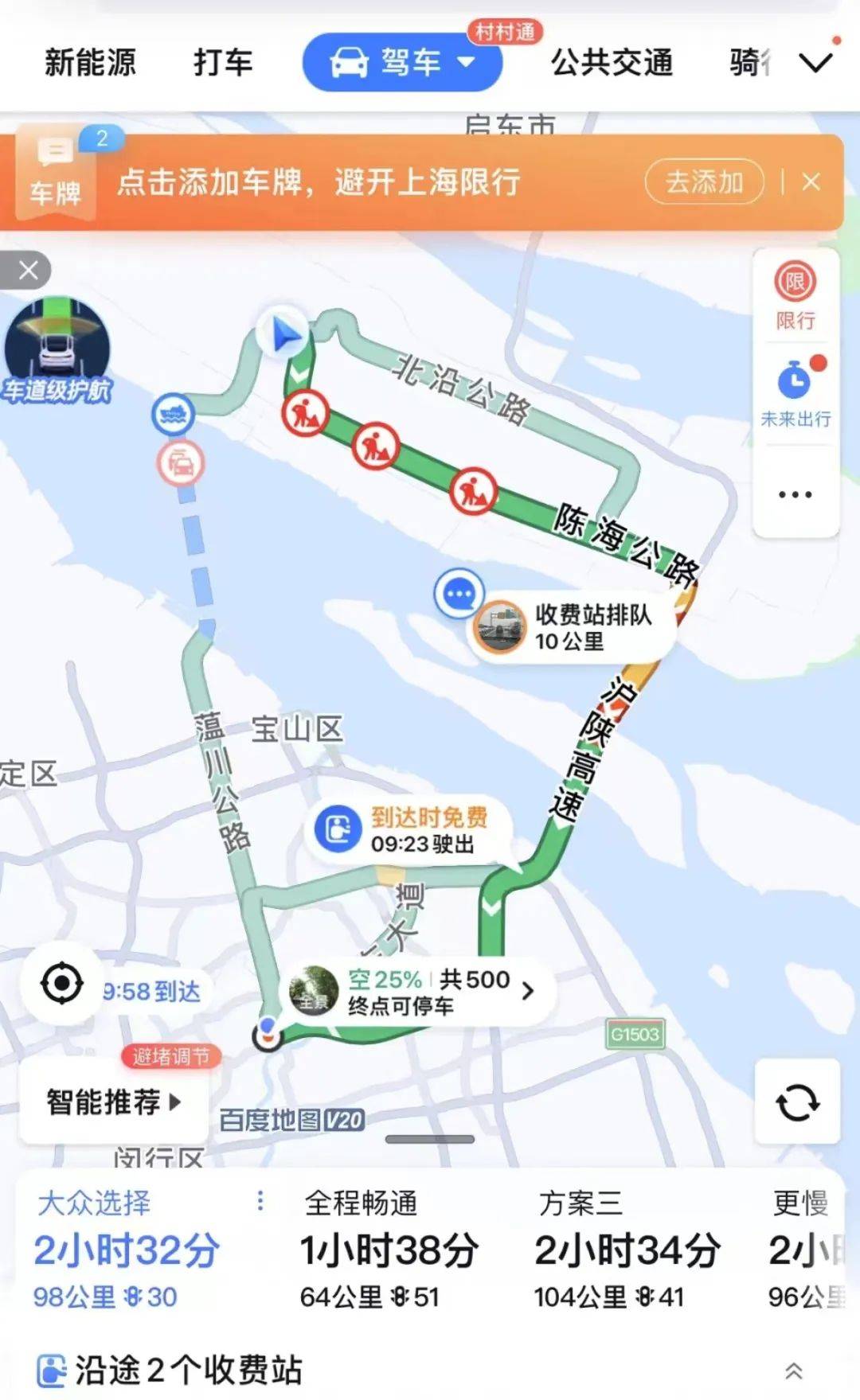
Task: Select the 大众选择 route option
Action: click(127, 1250)
